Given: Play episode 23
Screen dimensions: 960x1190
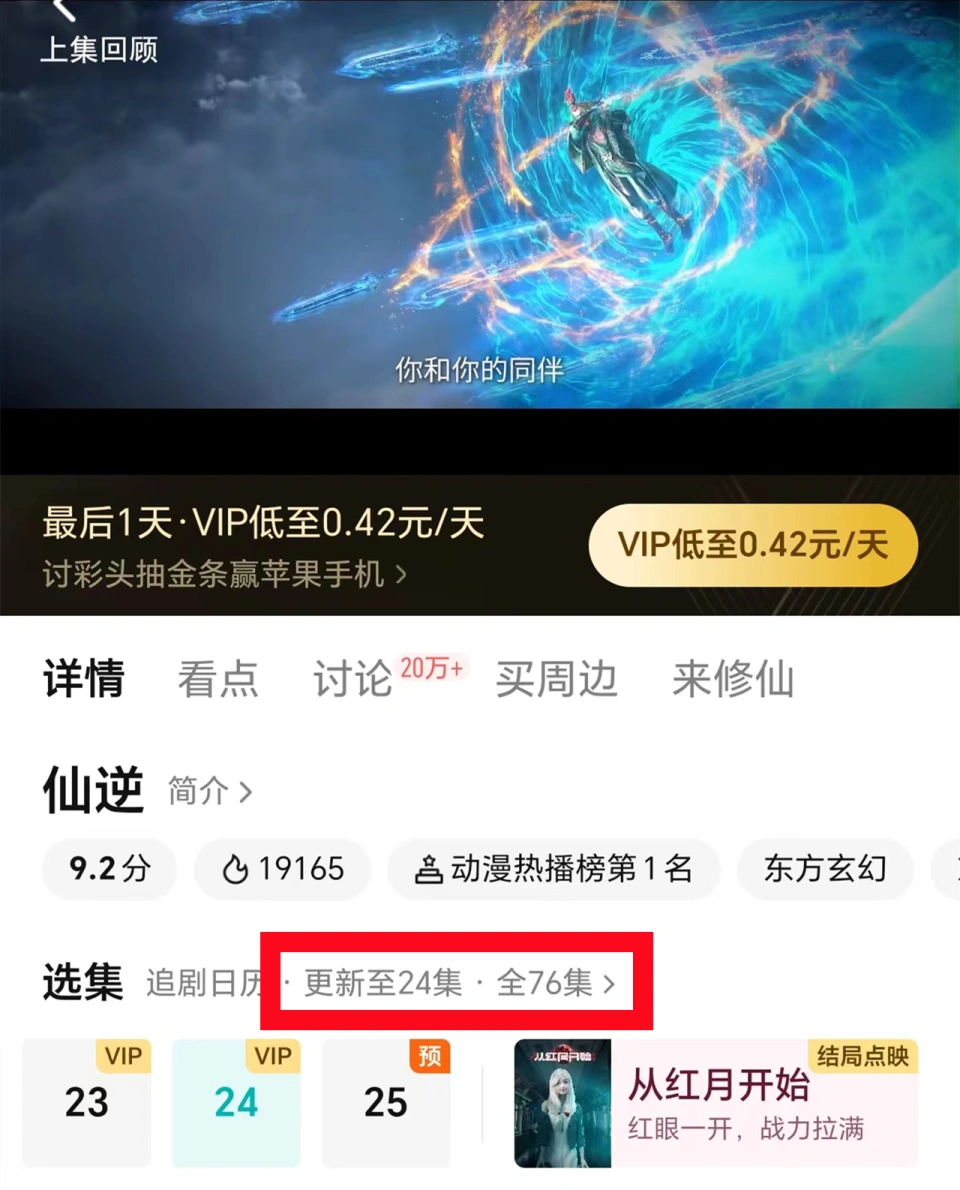Looking at the screenshot, I should (x=87, y=1103).
